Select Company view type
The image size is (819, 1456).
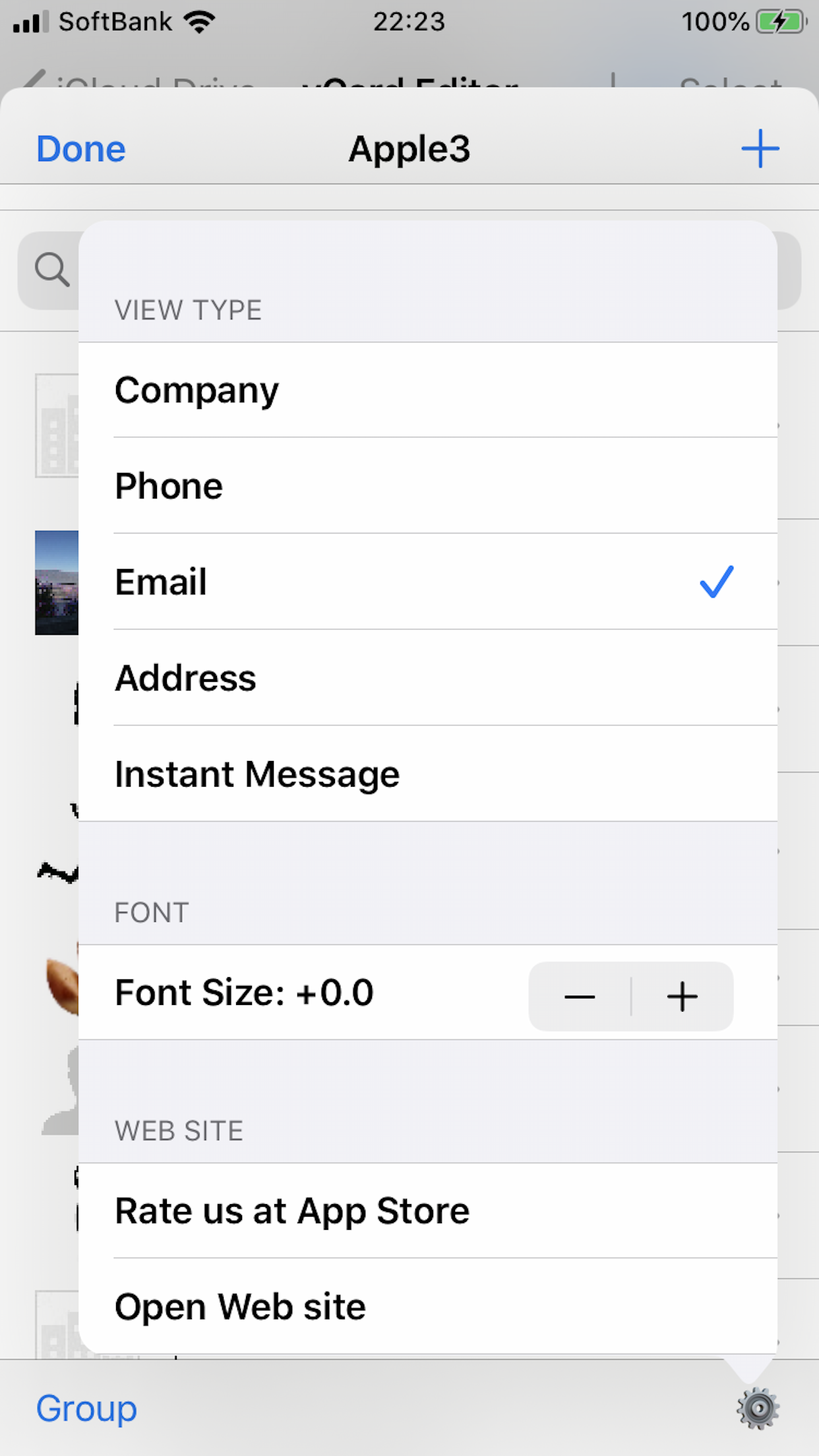(427, 390)
